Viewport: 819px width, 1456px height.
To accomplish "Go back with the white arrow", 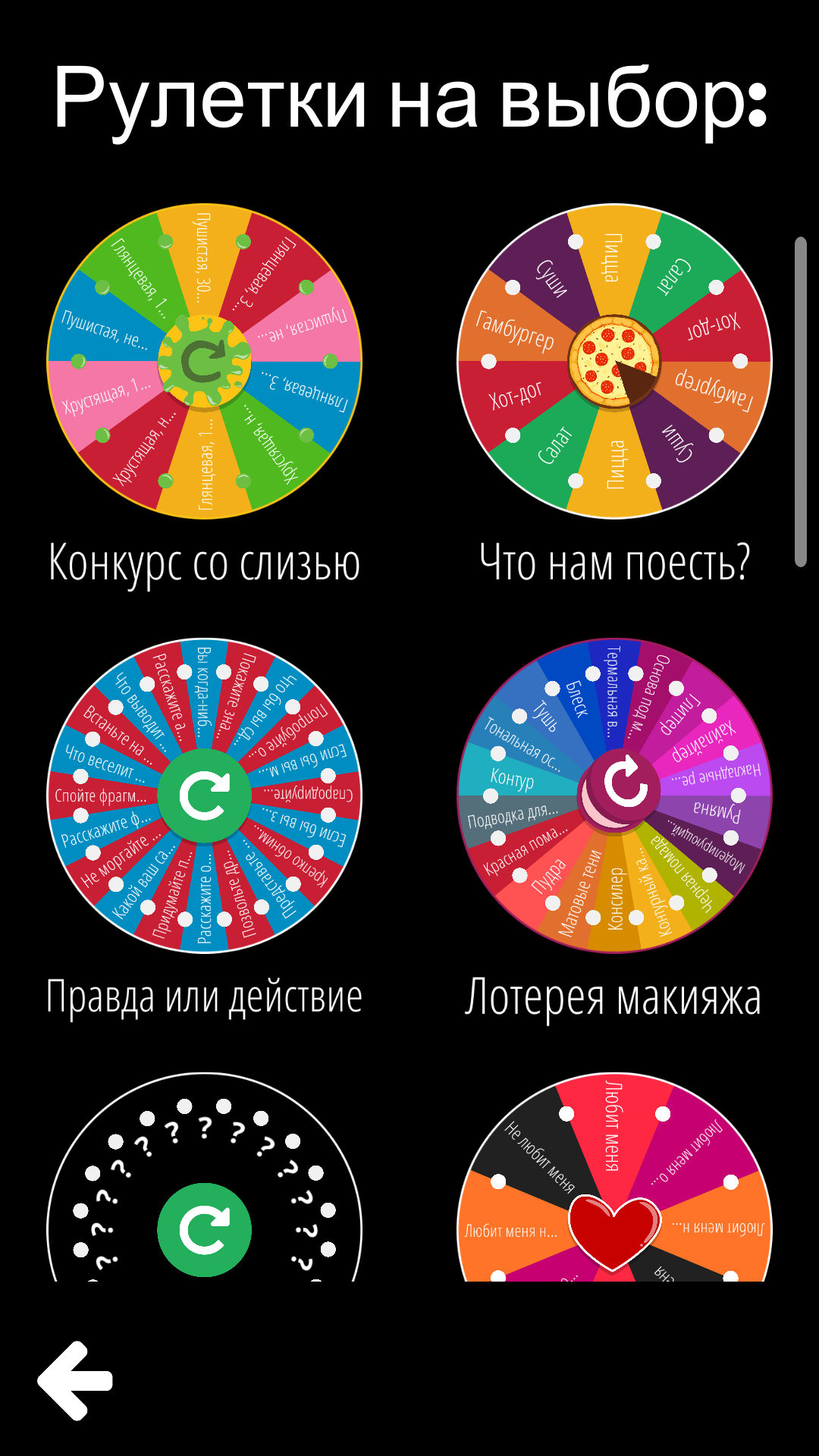I will coord(75,1380).
